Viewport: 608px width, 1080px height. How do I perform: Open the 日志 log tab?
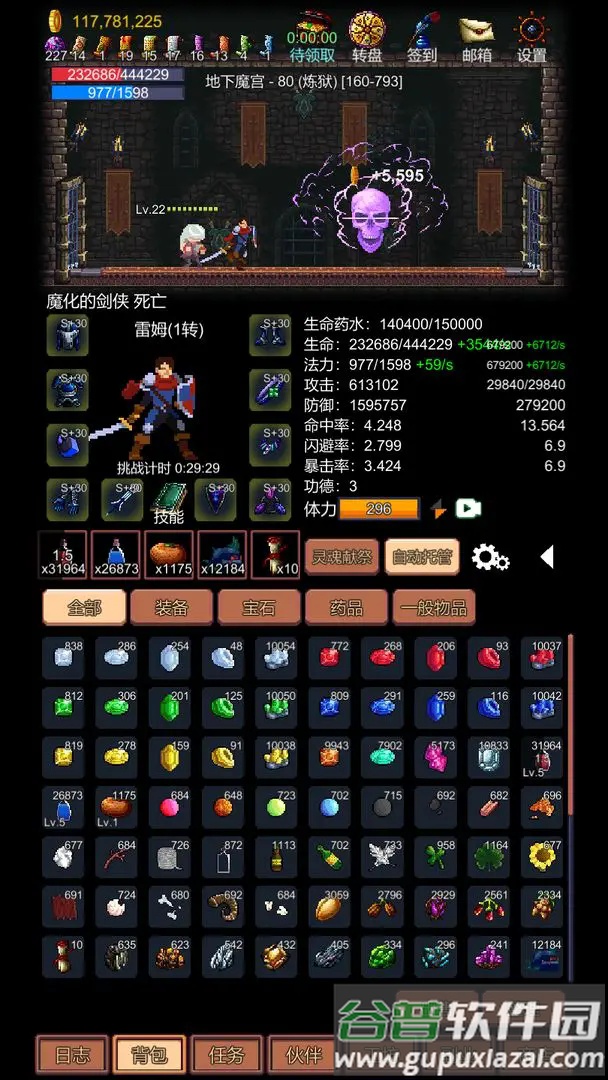click(72, 1055)
